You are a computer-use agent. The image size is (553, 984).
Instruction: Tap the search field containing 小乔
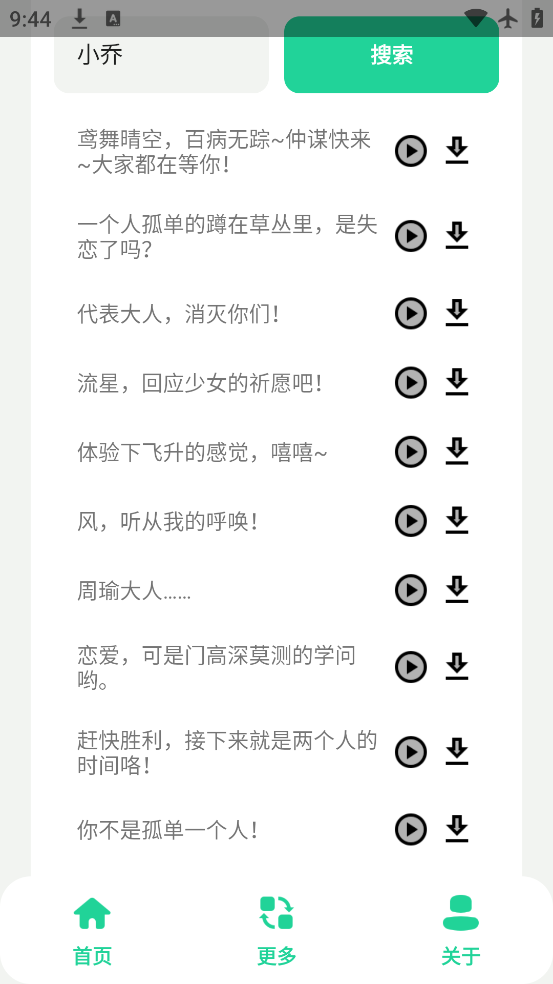tap(161, 55)
